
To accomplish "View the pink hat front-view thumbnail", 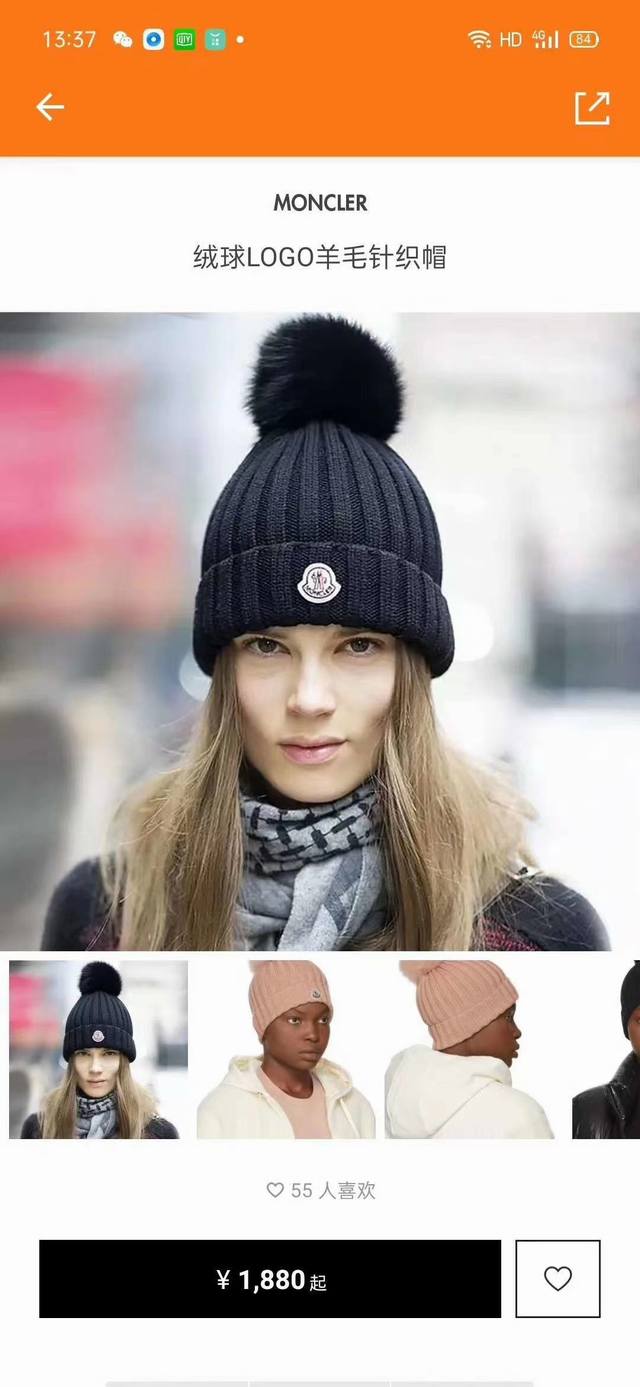I will pos(286,1049).
